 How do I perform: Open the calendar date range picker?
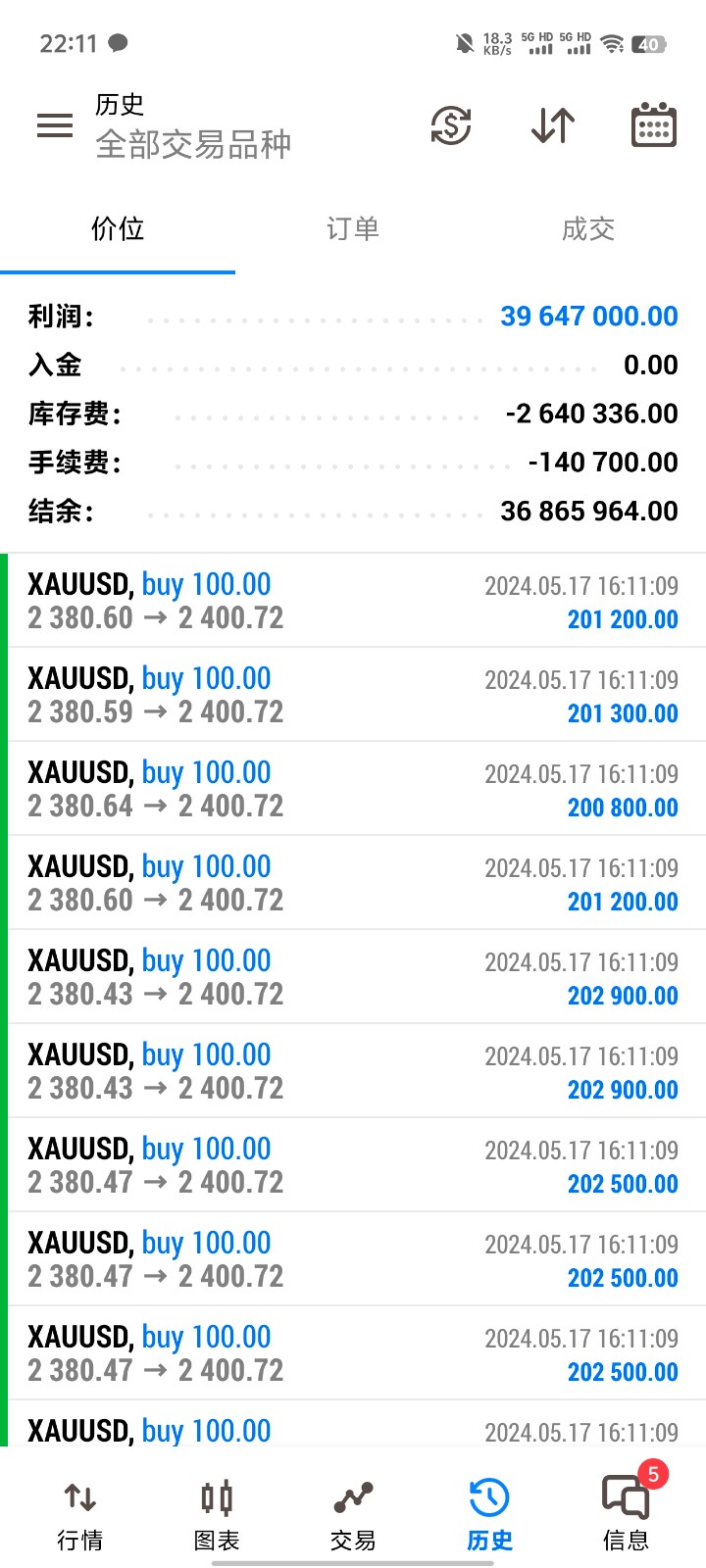click(x=653, y=125)
